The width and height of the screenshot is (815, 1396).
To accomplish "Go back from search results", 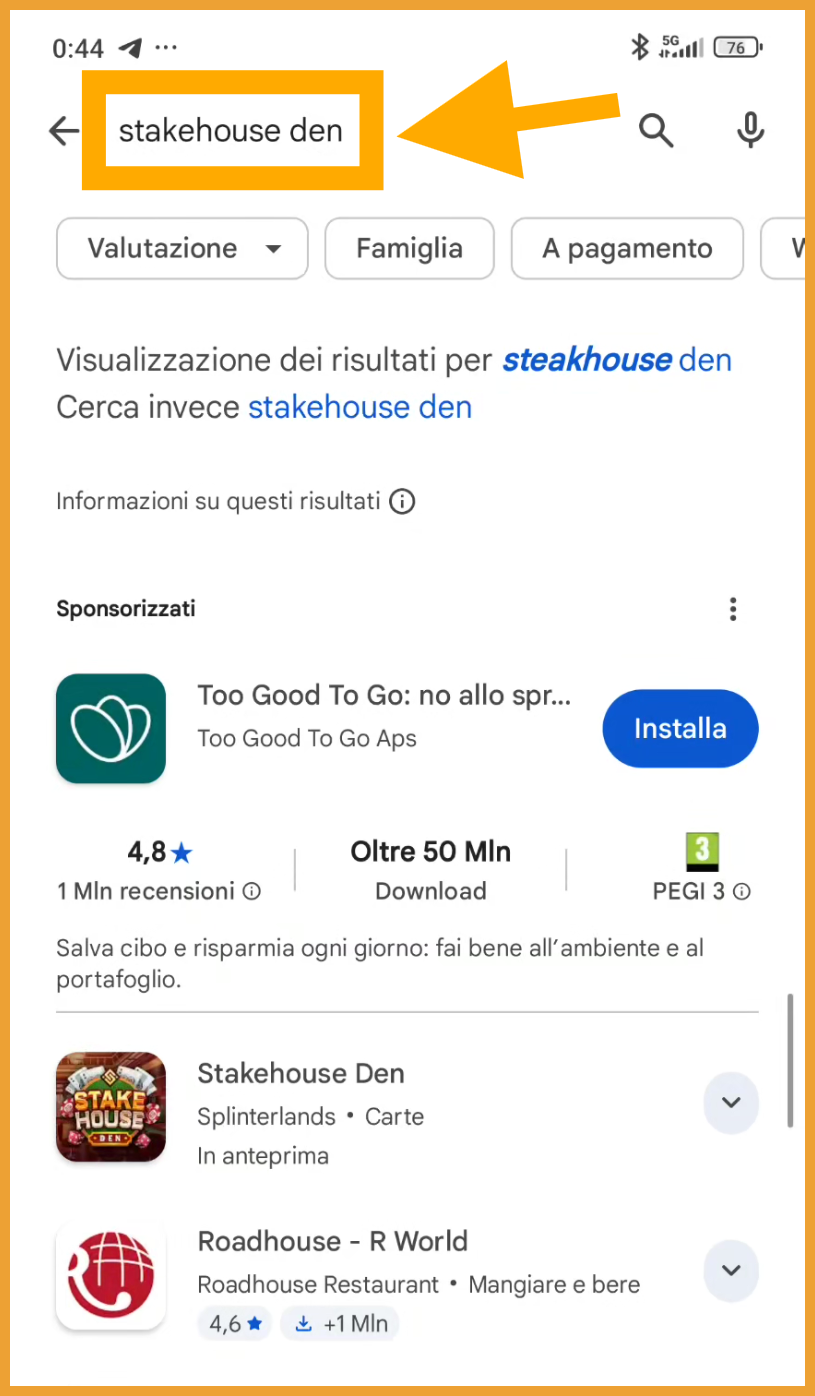I will pos(64,131).
